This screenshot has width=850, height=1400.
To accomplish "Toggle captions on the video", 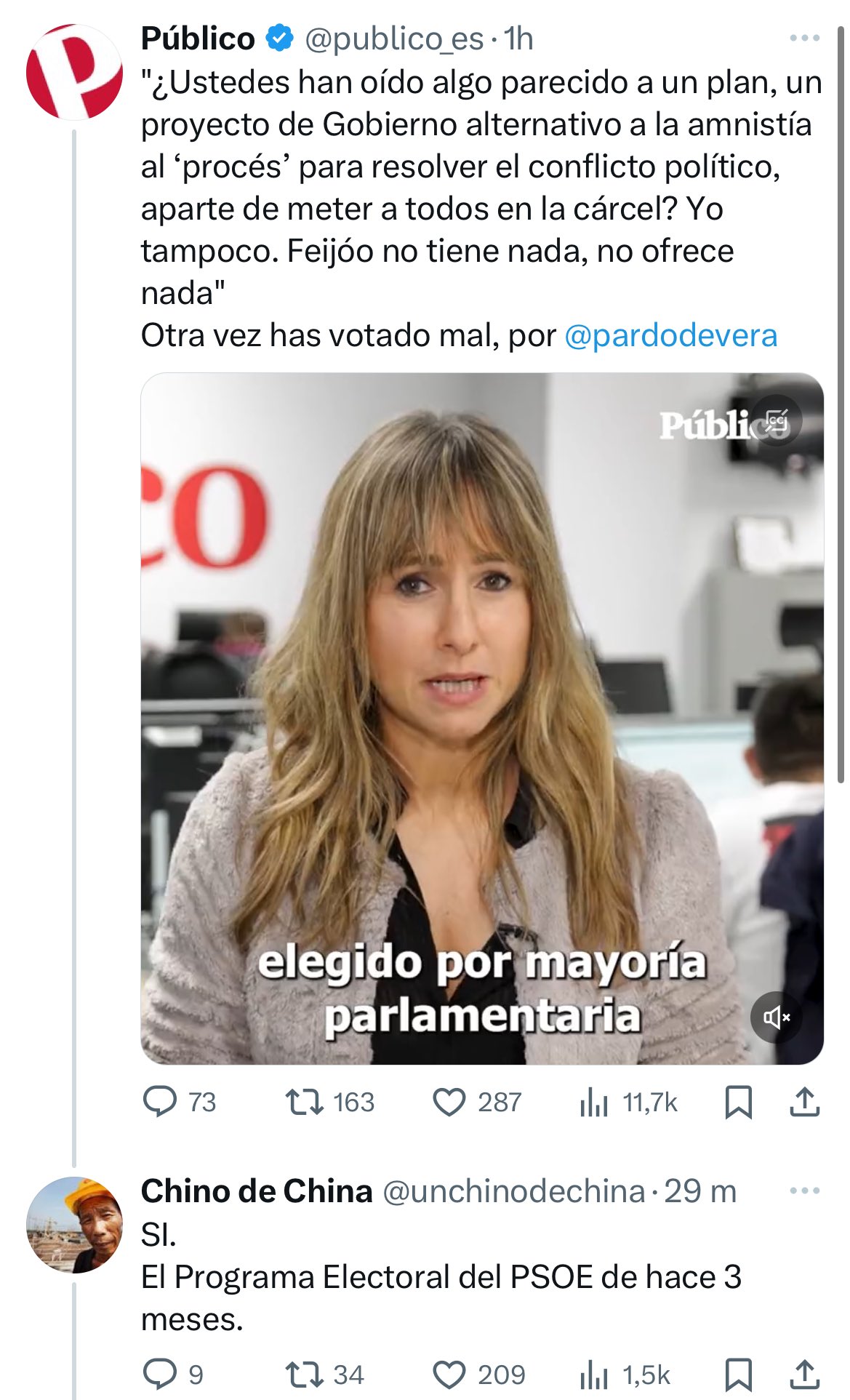I will tap(776, 421).
